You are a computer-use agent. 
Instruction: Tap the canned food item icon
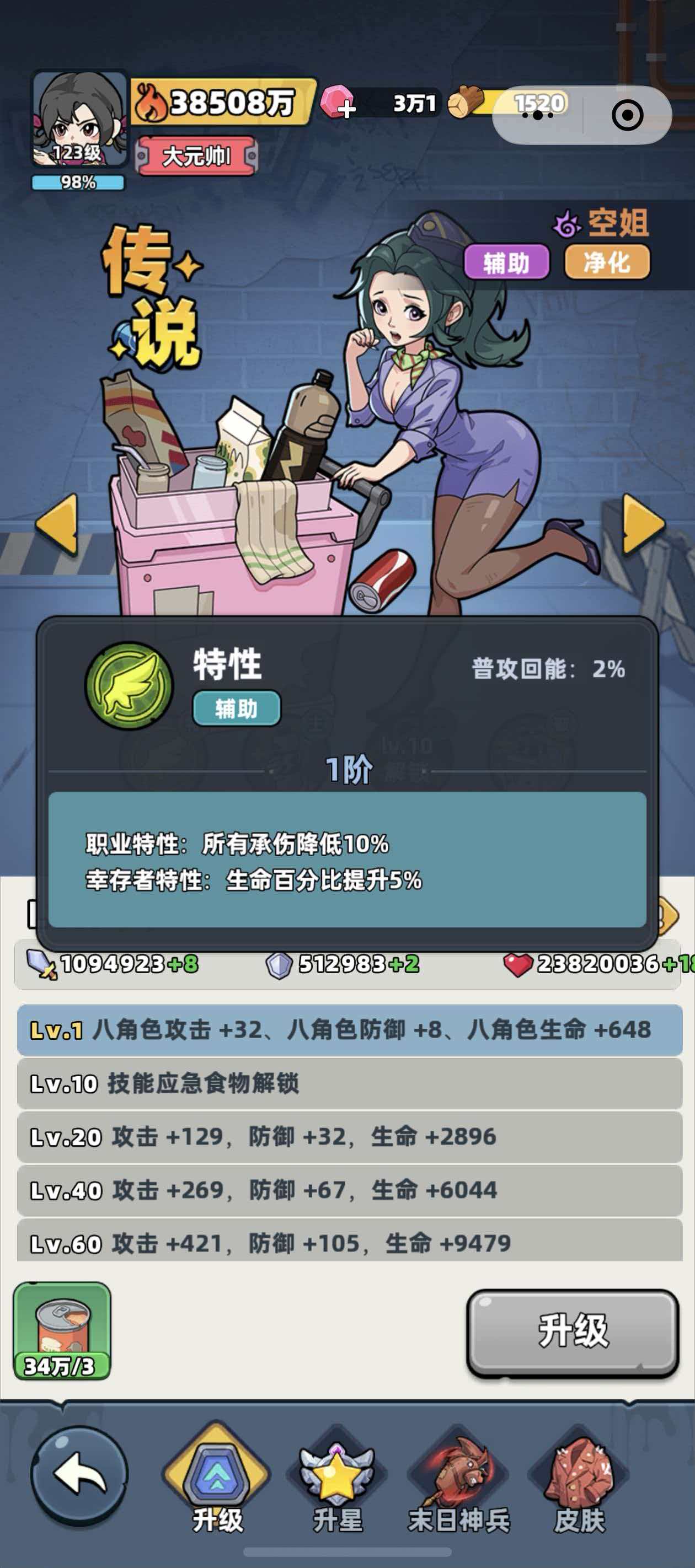(62, 1330)
